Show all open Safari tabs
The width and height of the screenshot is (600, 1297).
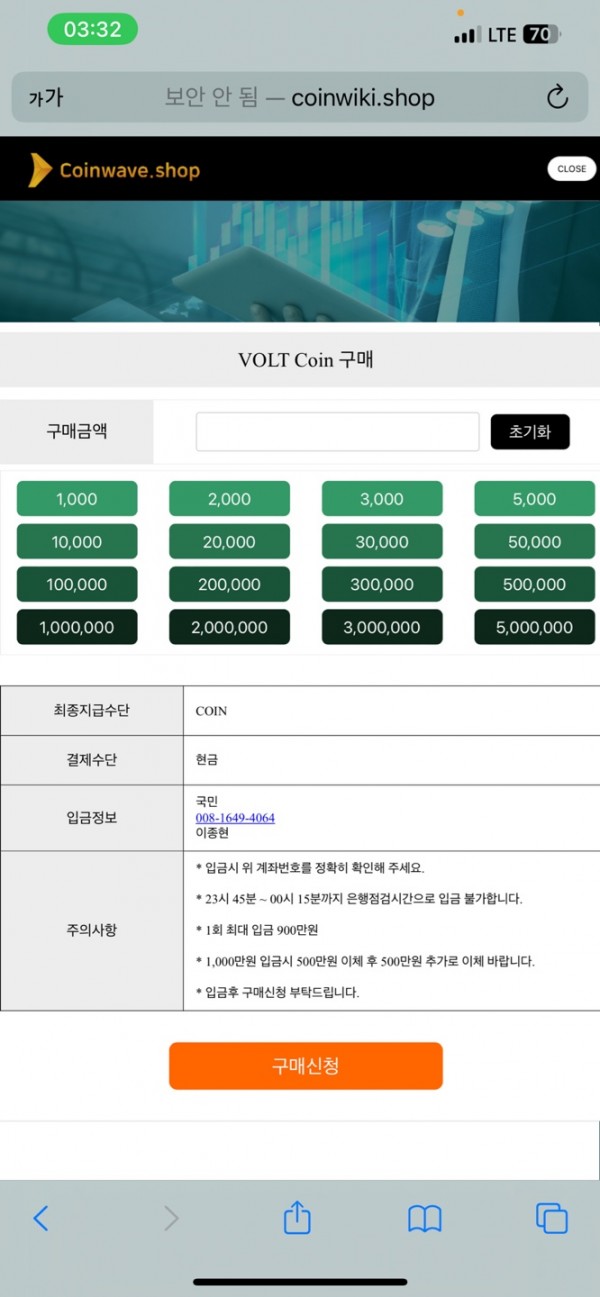click(x=551, y=1218)
